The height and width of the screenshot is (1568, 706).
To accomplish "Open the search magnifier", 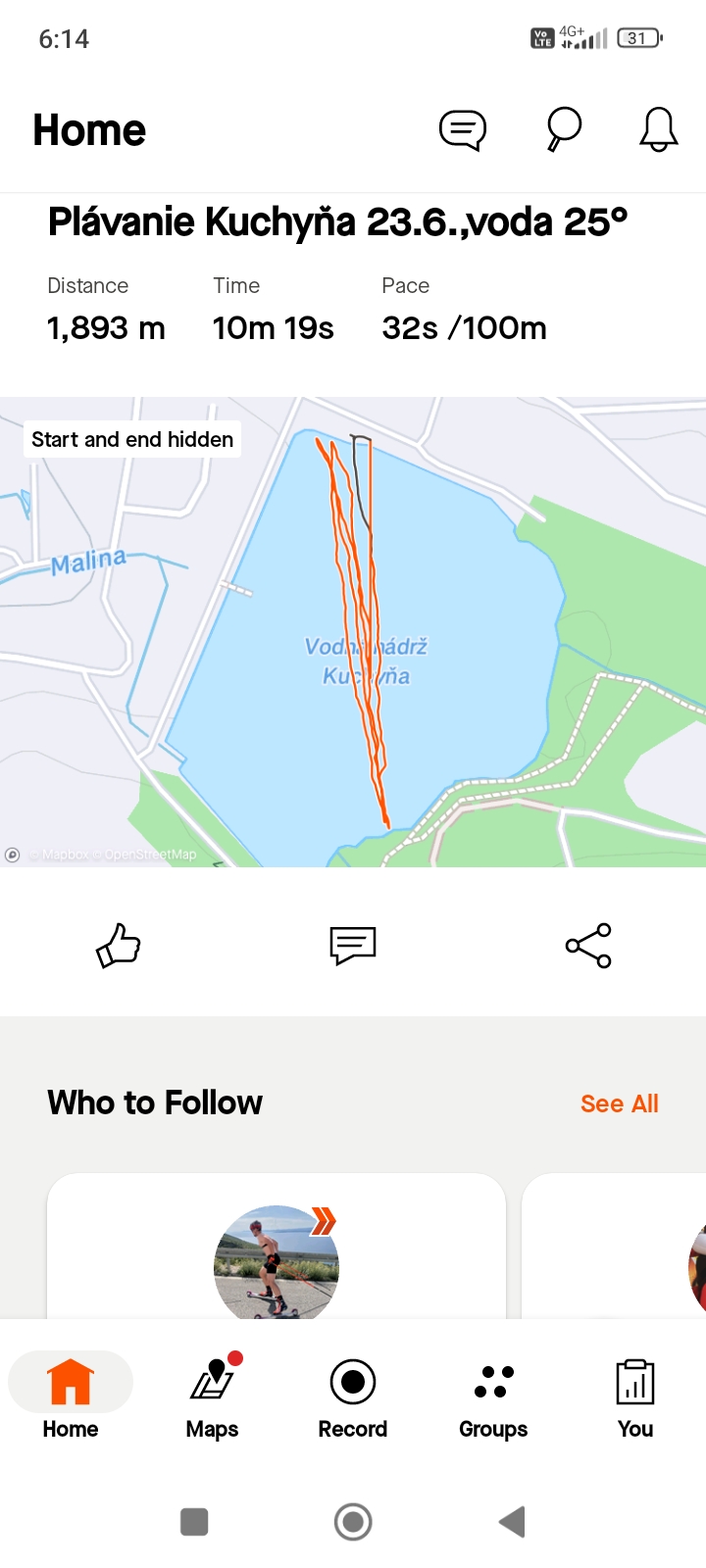I will (x=564, y=129).
